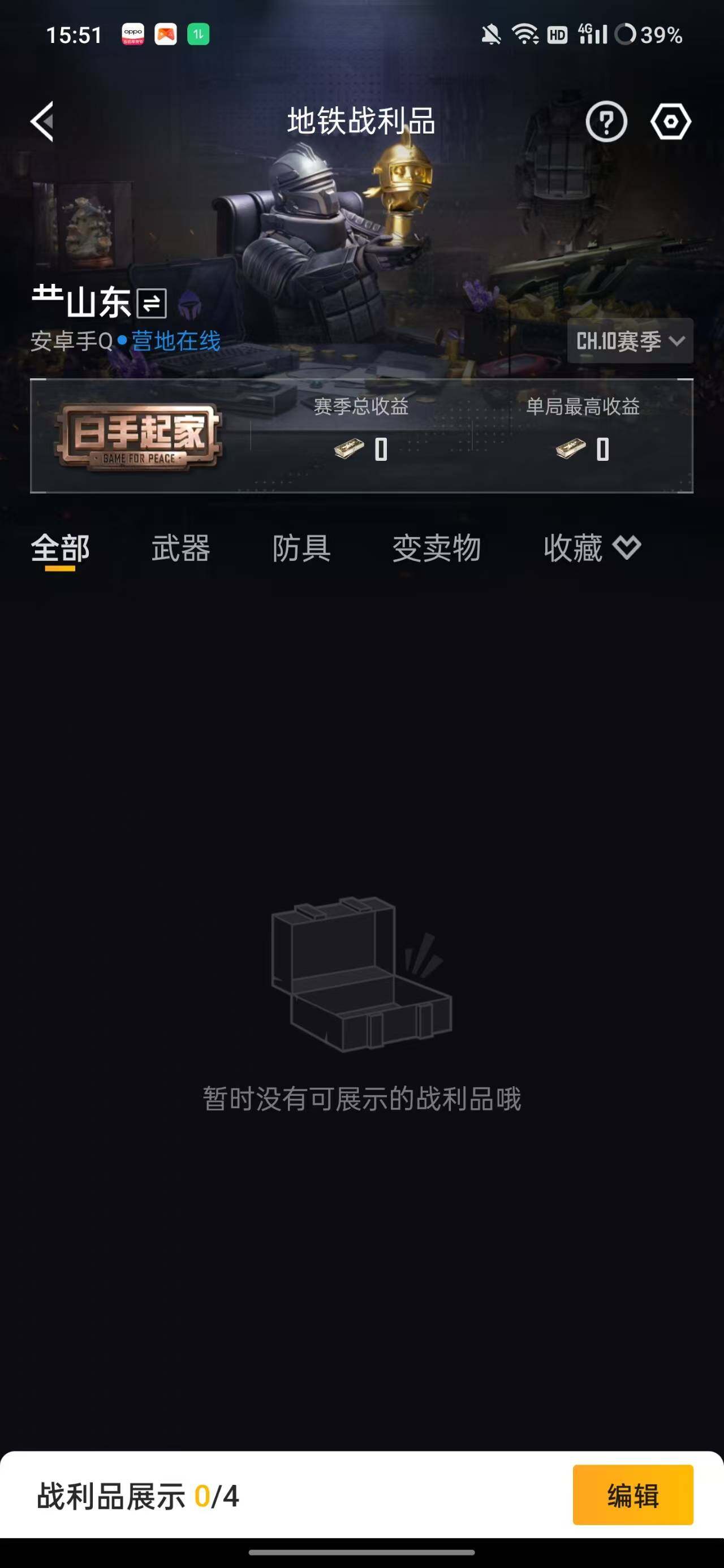Image resolution: width=724 pixels, height=1568 pixels.
Task: Switch to the 防具 tab
Action: 301,548
